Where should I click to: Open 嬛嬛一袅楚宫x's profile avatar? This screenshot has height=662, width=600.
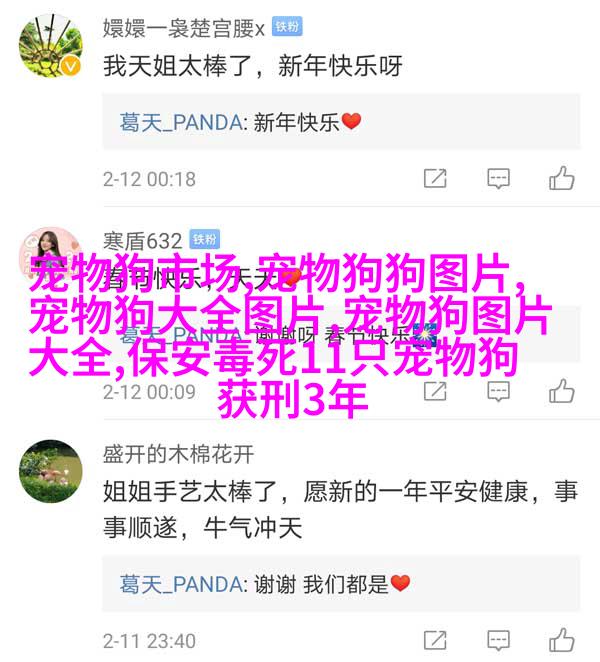tap(50, 46)
